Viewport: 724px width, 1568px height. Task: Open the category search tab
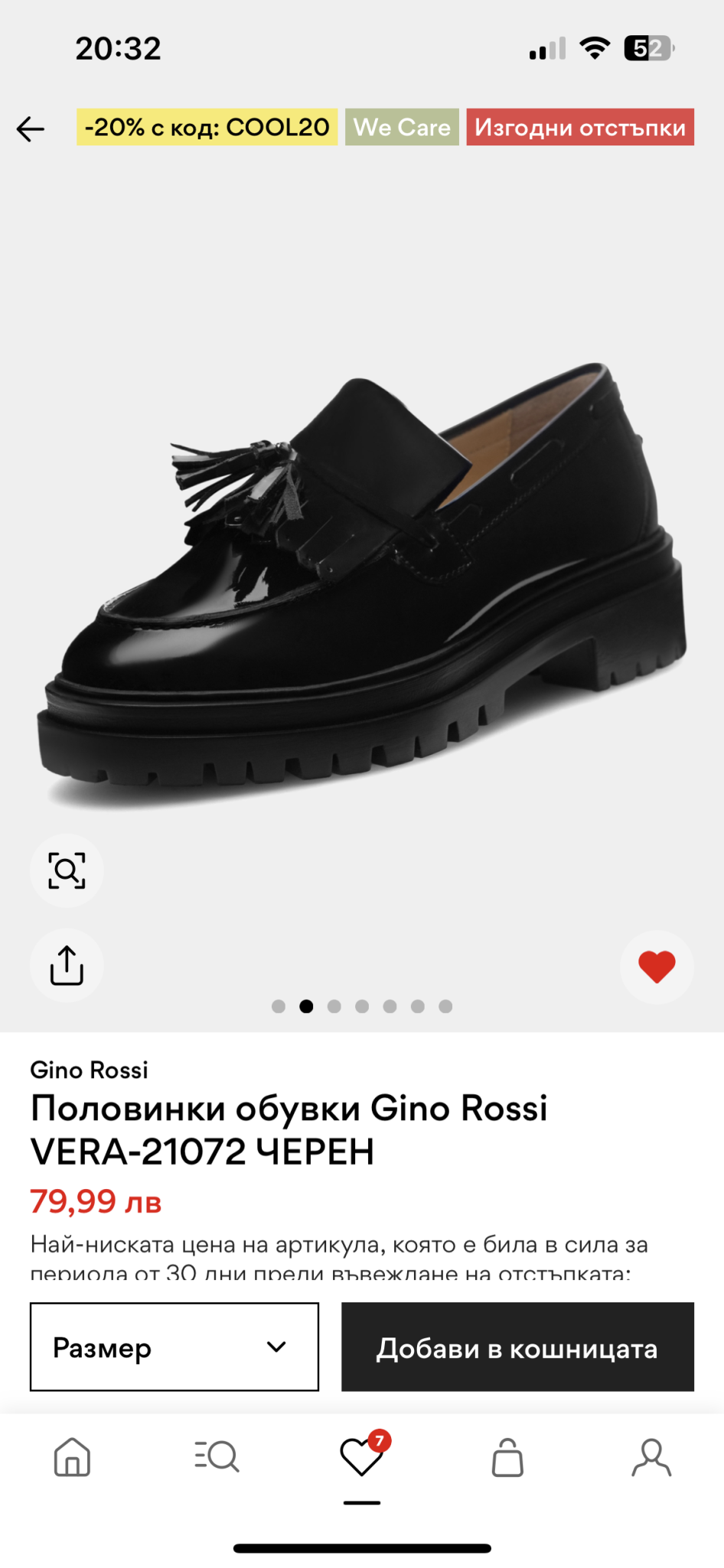[x=217, y=1456]
